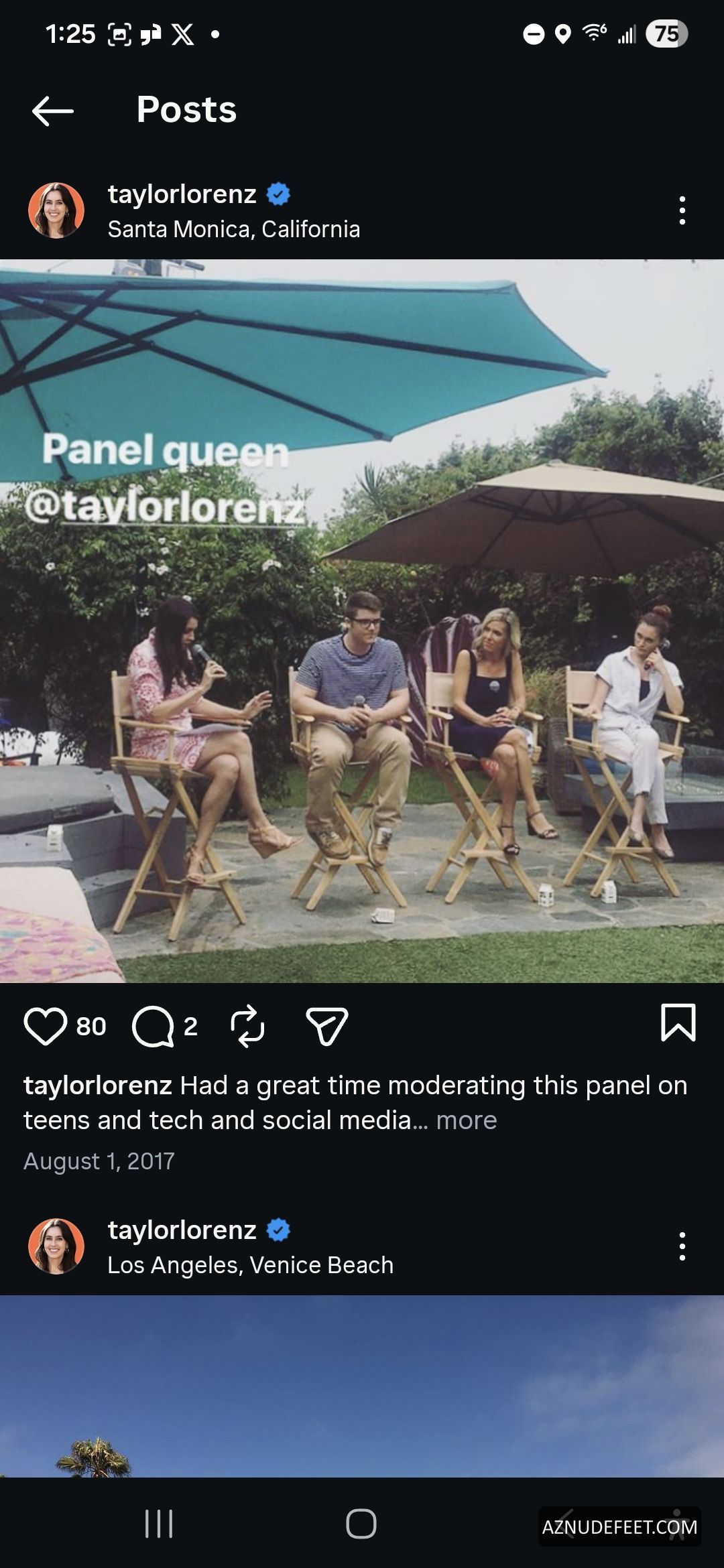
Task: Open the Santa Monica, California location
Action: (x=233, y=229)
